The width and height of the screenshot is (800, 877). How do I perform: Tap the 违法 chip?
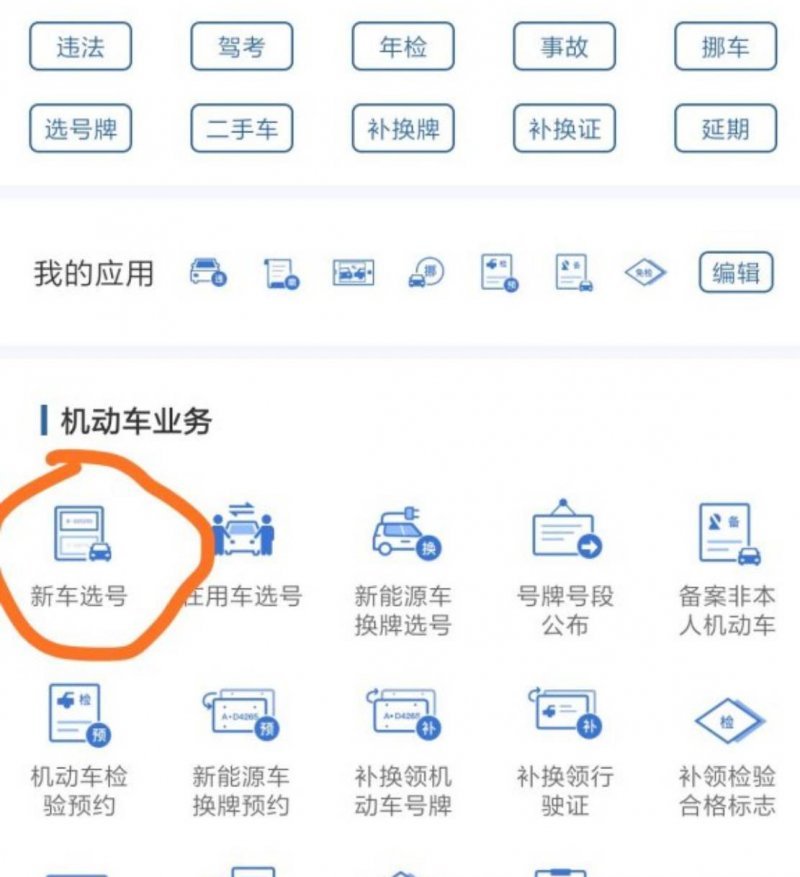coord(81,47)
